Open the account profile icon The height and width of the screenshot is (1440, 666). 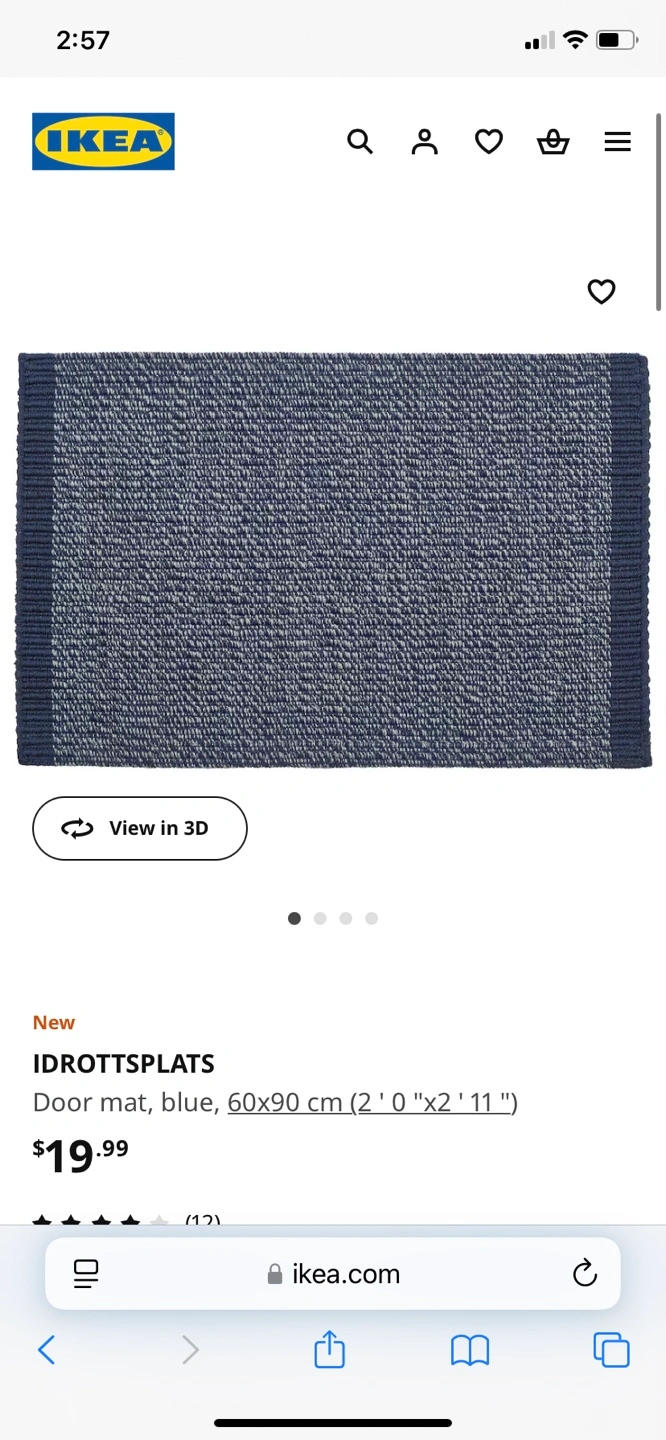(425, 142)
